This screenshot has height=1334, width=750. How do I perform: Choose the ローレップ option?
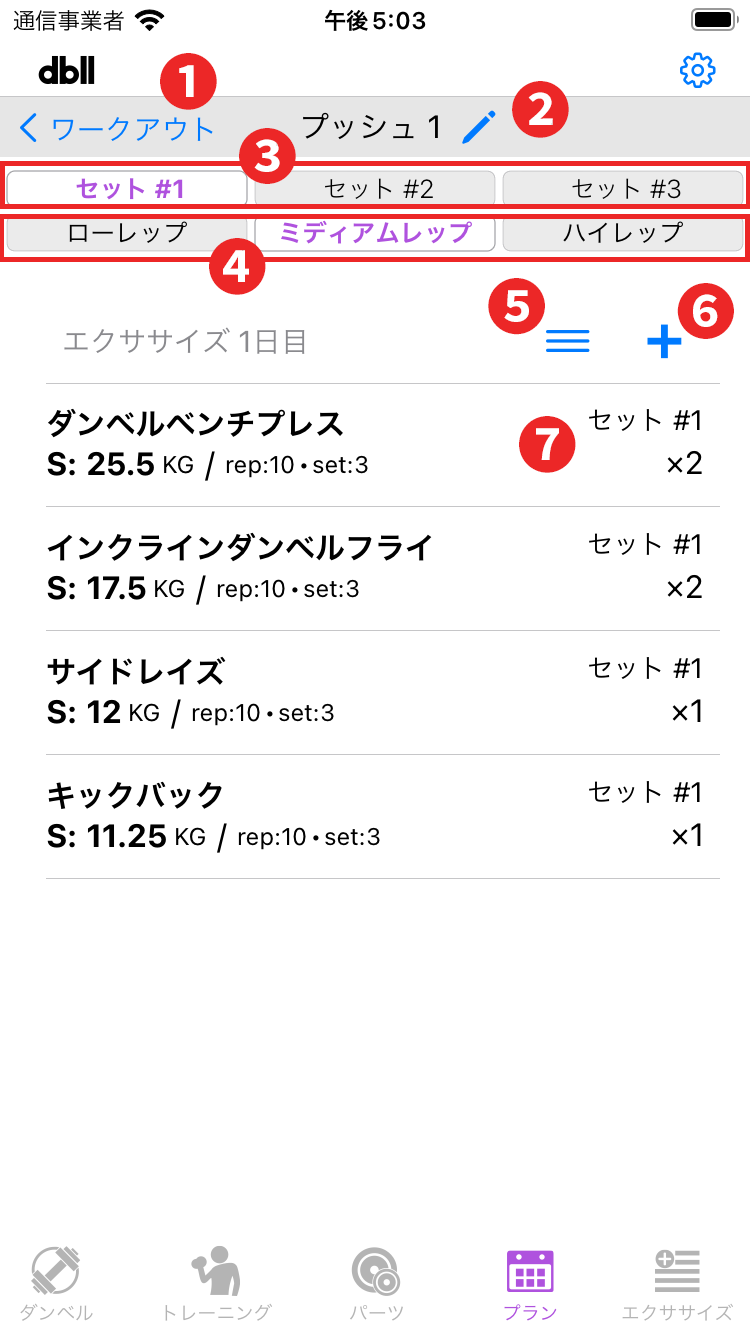(x=128, y=234)
